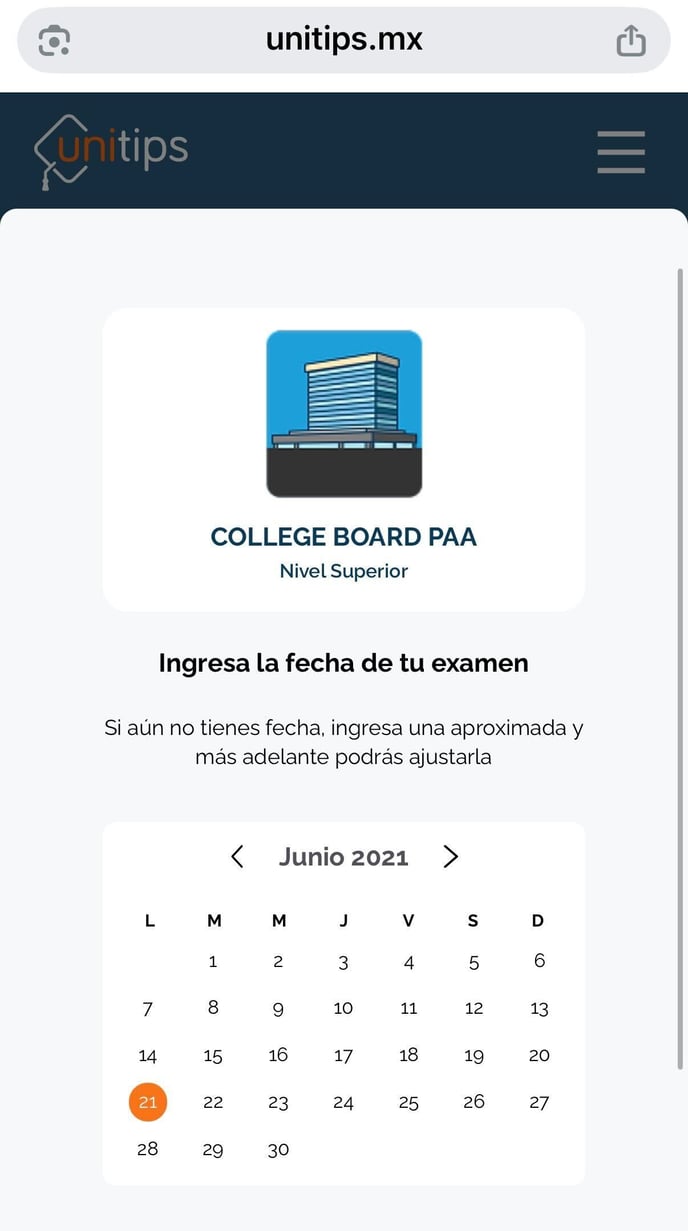Open the browser share button

point(631,41)
